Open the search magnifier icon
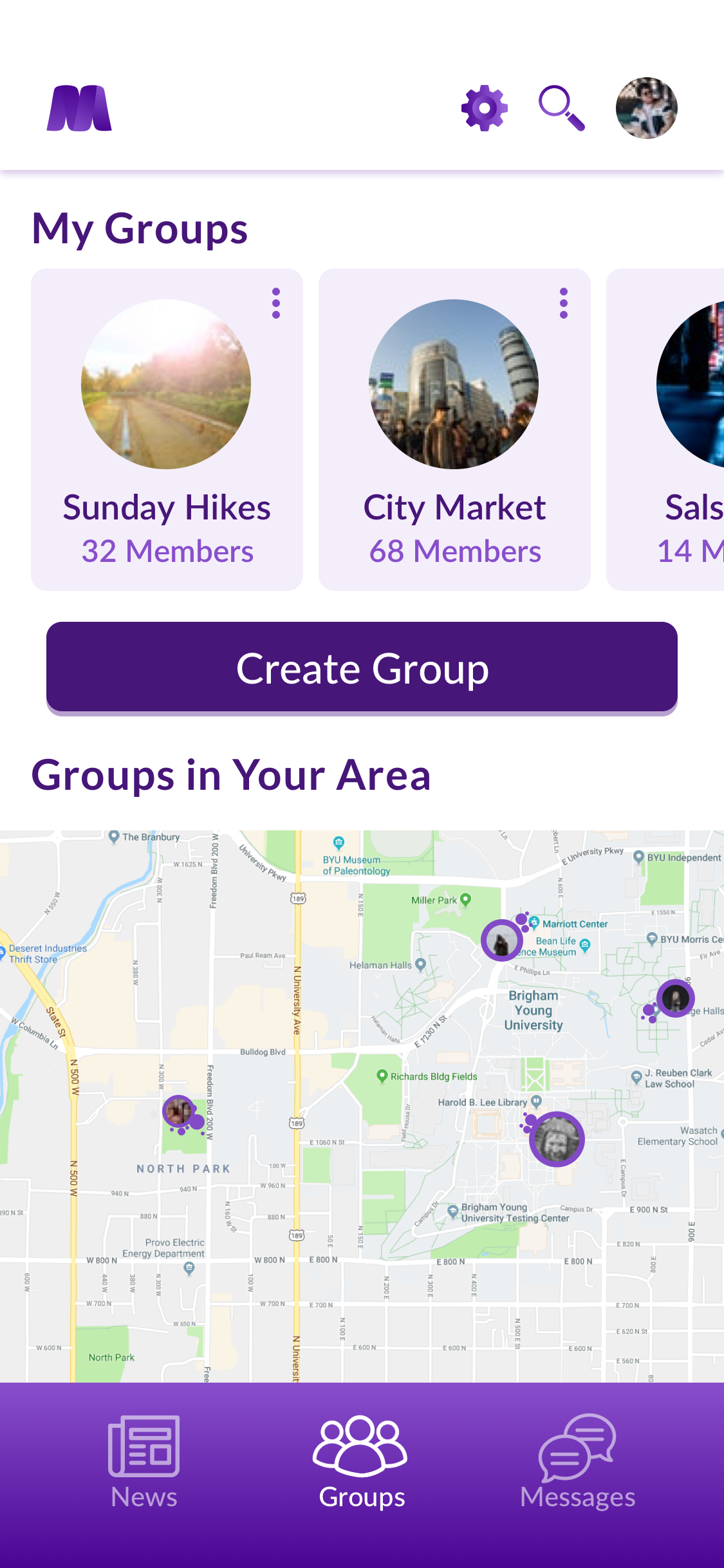 [562, 108]
